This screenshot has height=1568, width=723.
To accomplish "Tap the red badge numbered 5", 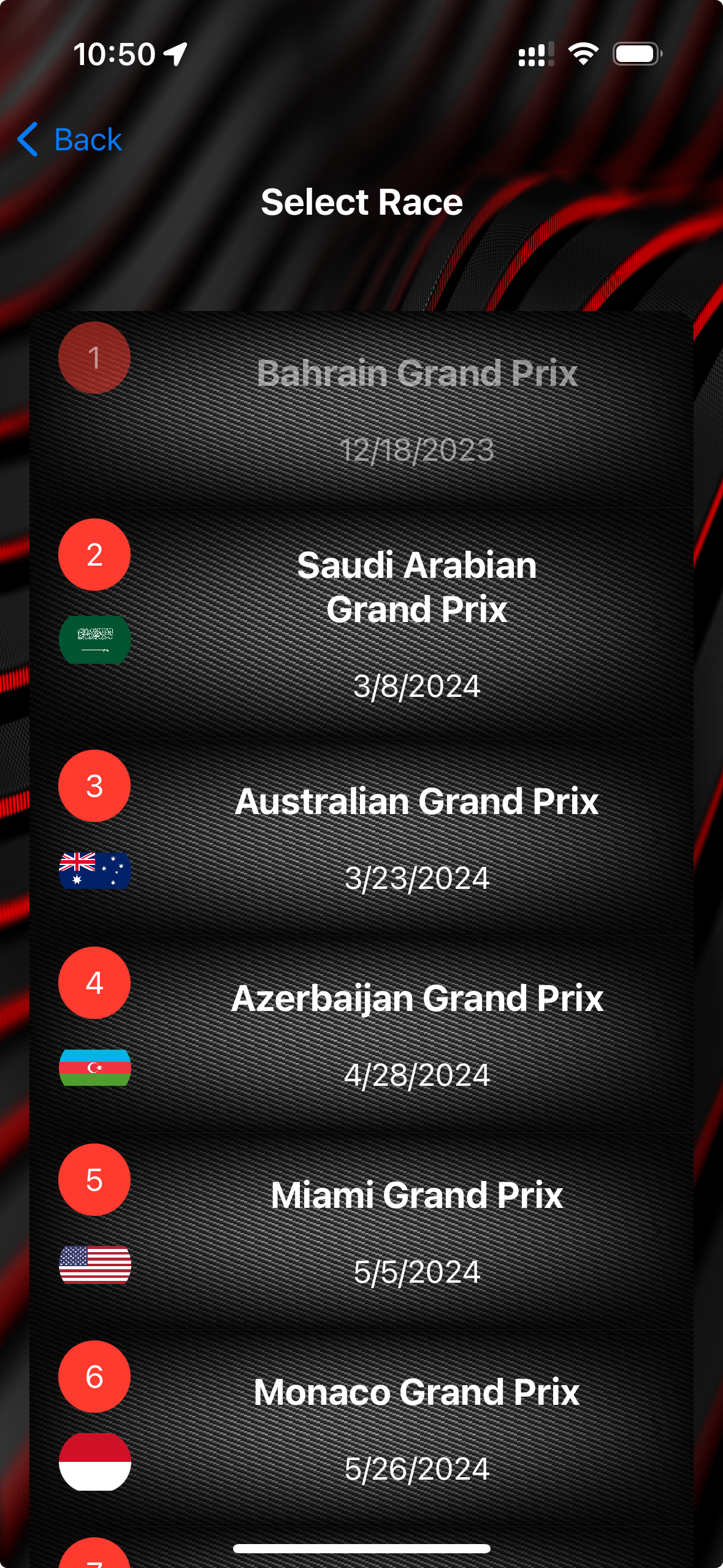I will tap(94, 1179).
